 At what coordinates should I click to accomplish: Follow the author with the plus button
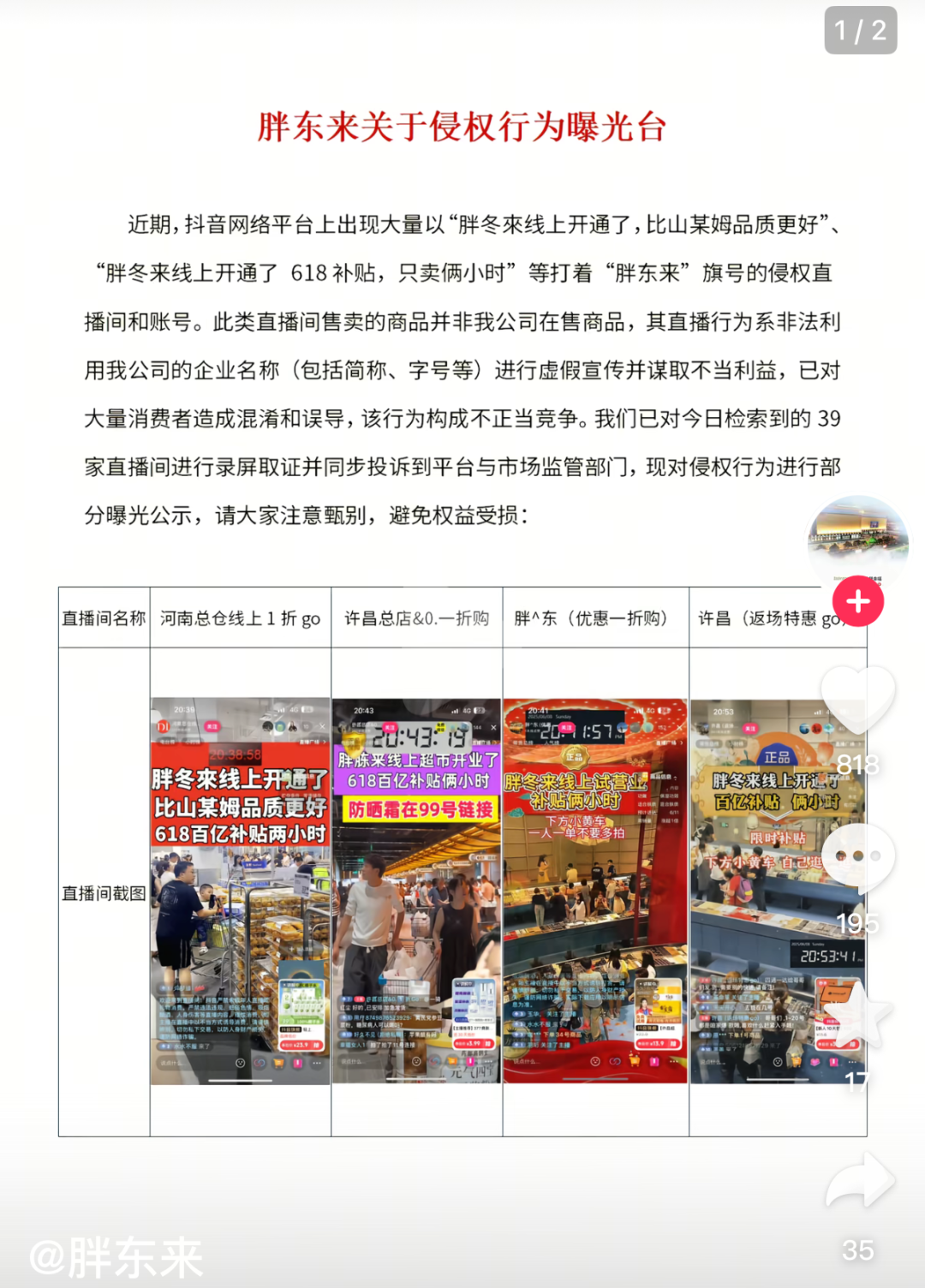857,601
